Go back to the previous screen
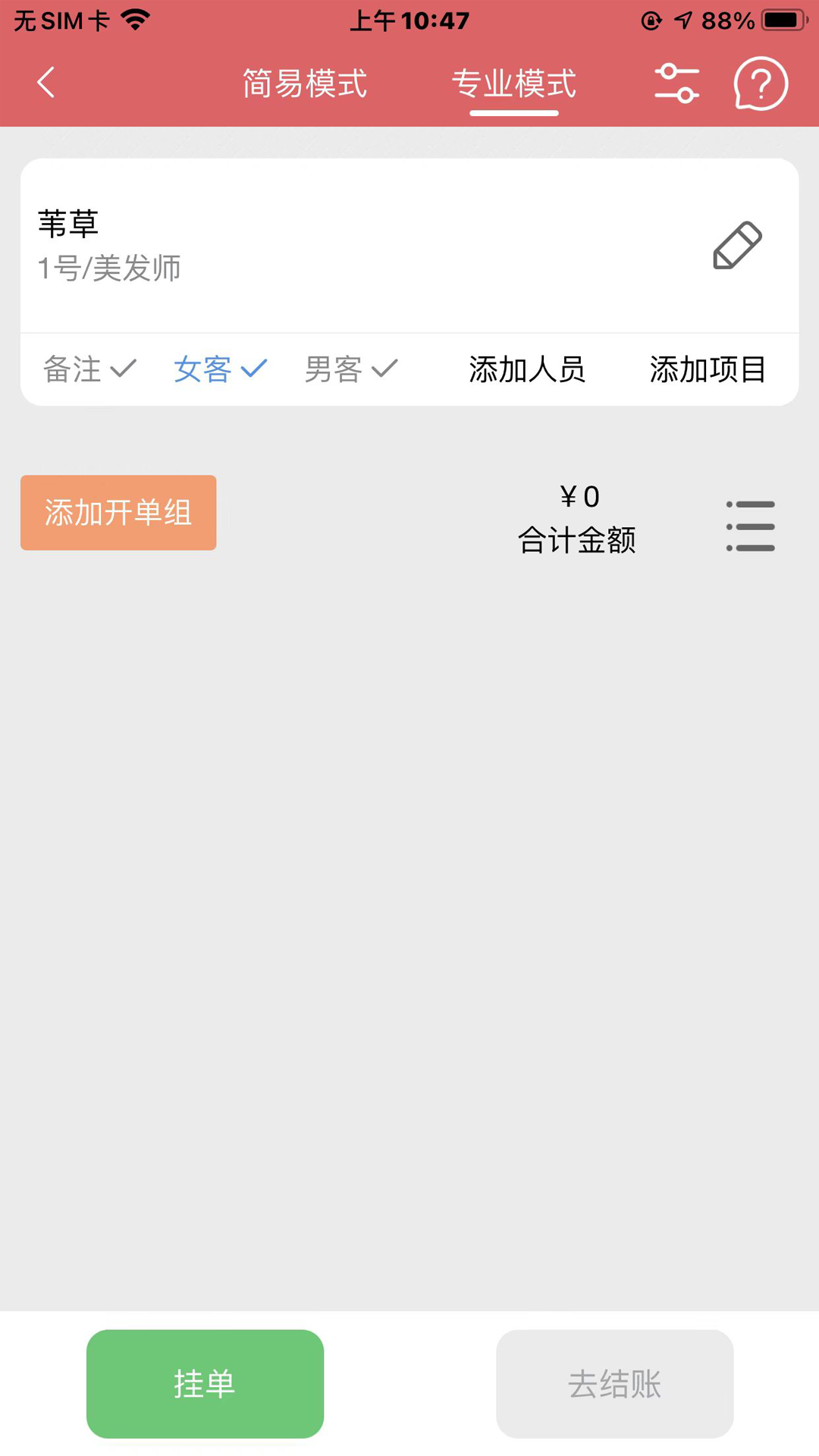The width and height of the screenshot is (819, 1456). [x=46, y=83]
